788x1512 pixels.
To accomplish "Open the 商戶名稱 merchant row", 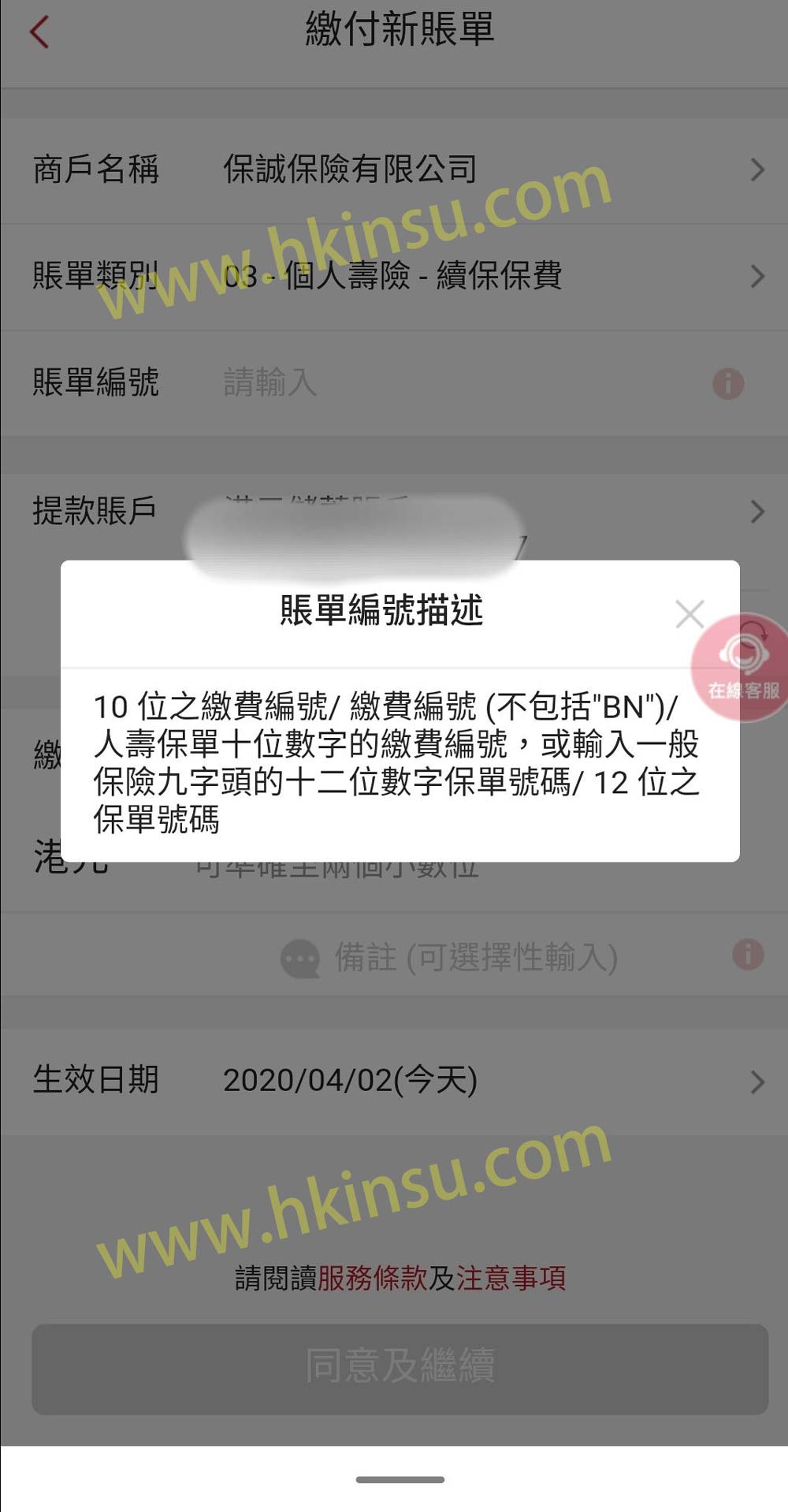I will pos(394,169).
